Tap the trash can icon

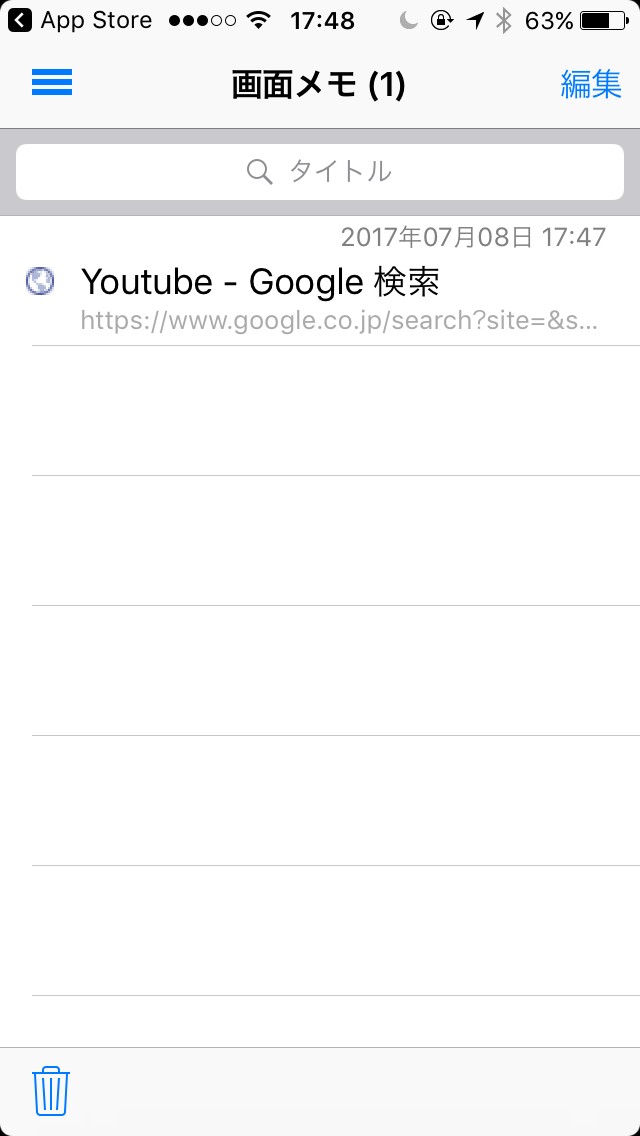click(x=51, y=1091)
